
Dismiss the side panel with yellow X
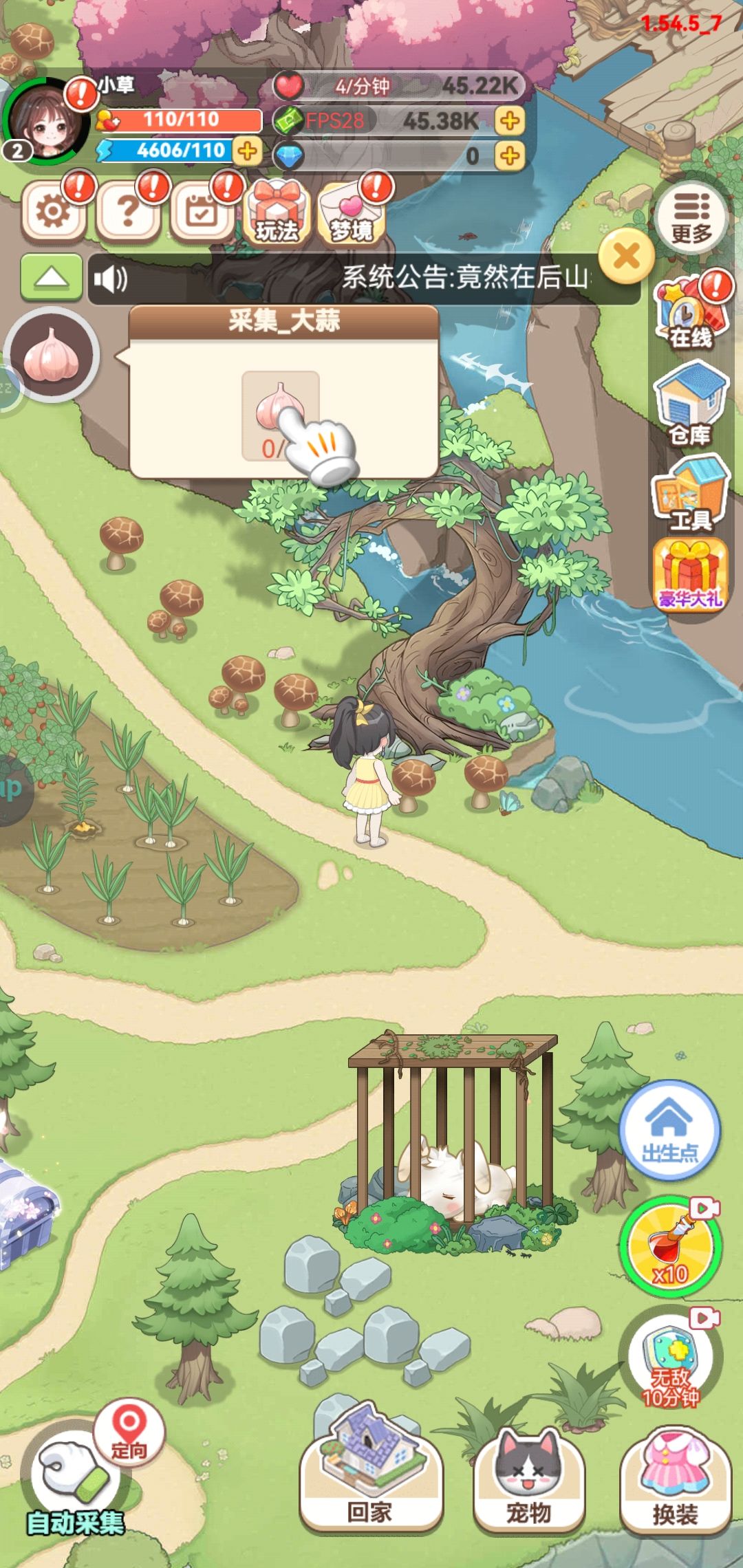point(626,257)
